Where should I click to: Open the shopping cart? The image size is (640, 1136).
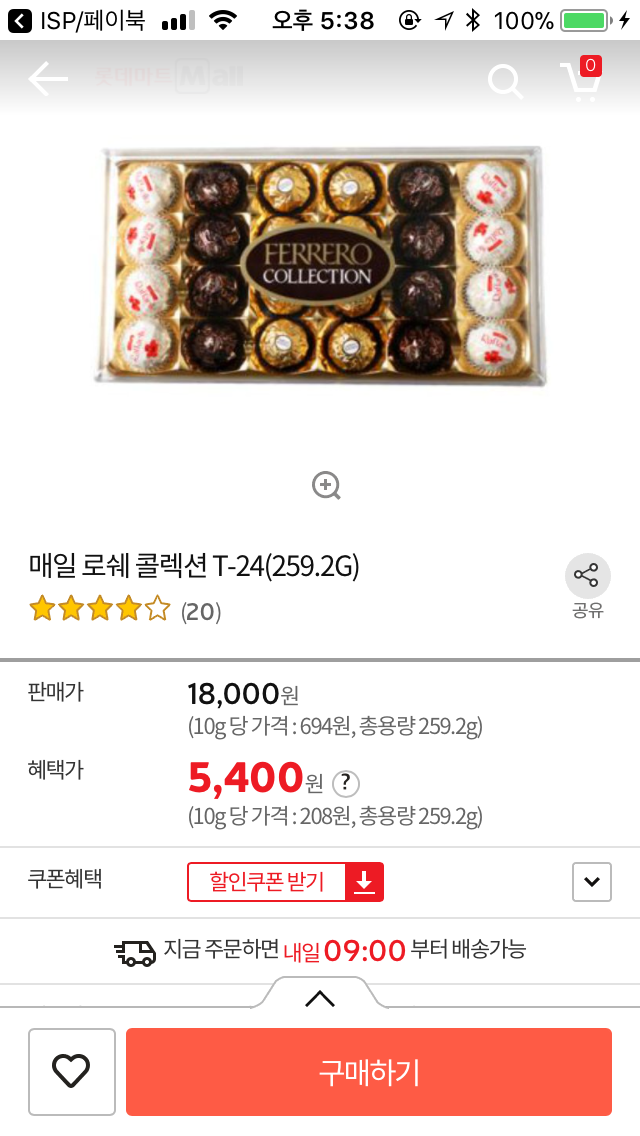point(582,80)
